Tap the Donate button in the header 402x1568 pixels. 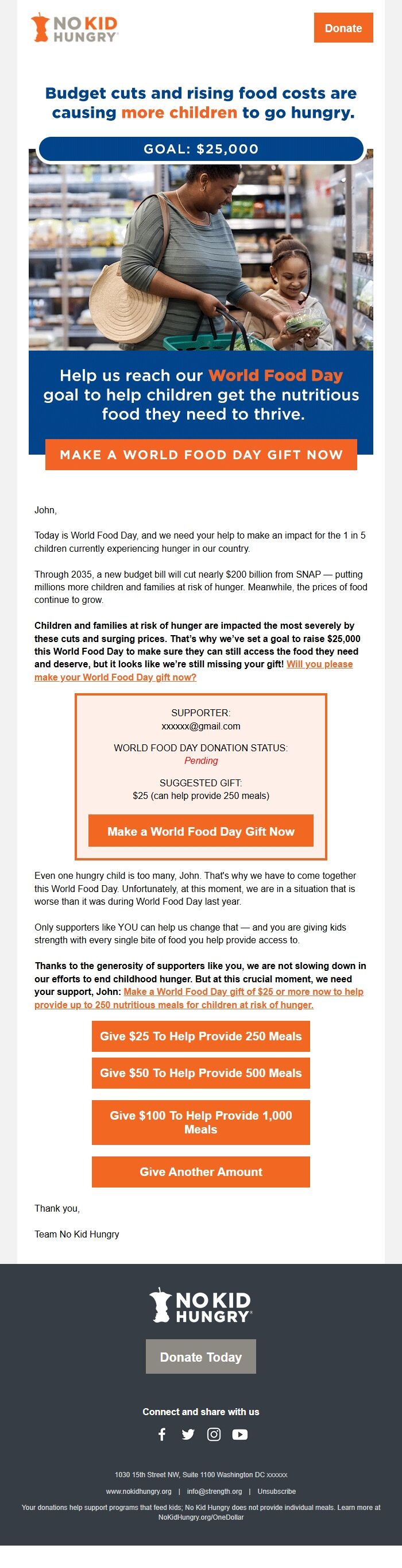coord(343,28)
